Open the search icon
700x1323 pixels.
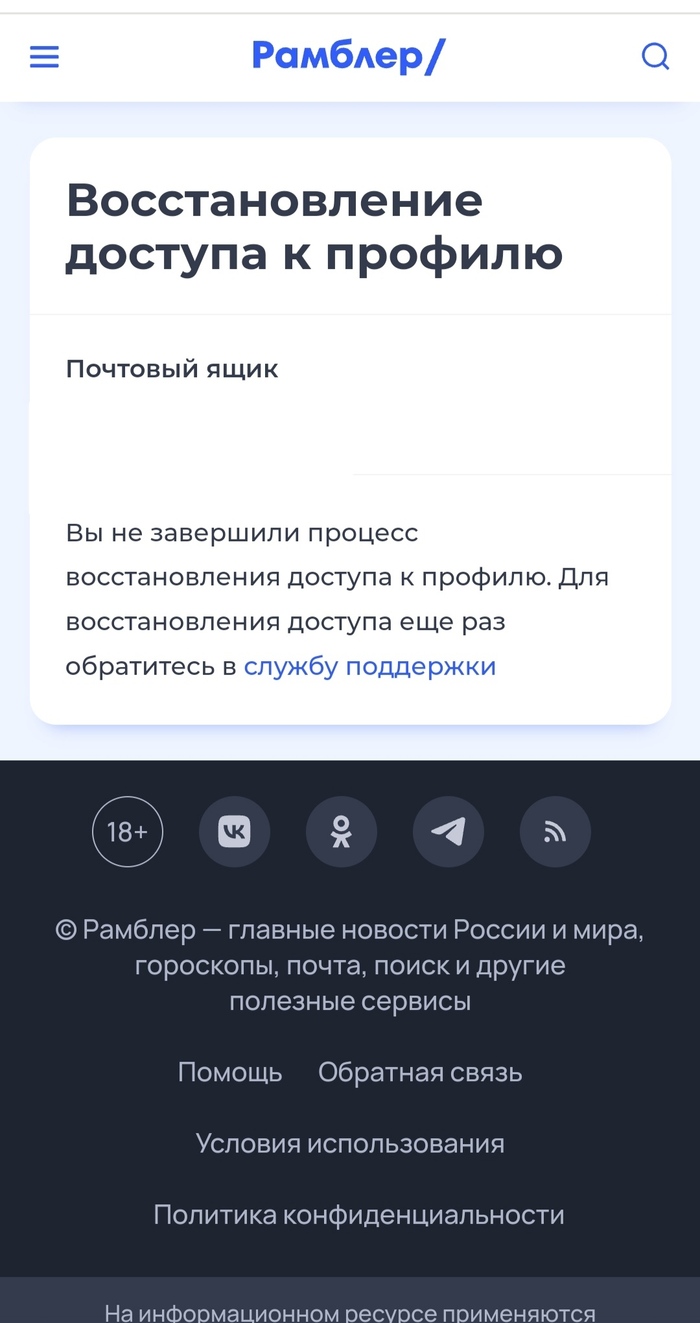click(655, 57)
